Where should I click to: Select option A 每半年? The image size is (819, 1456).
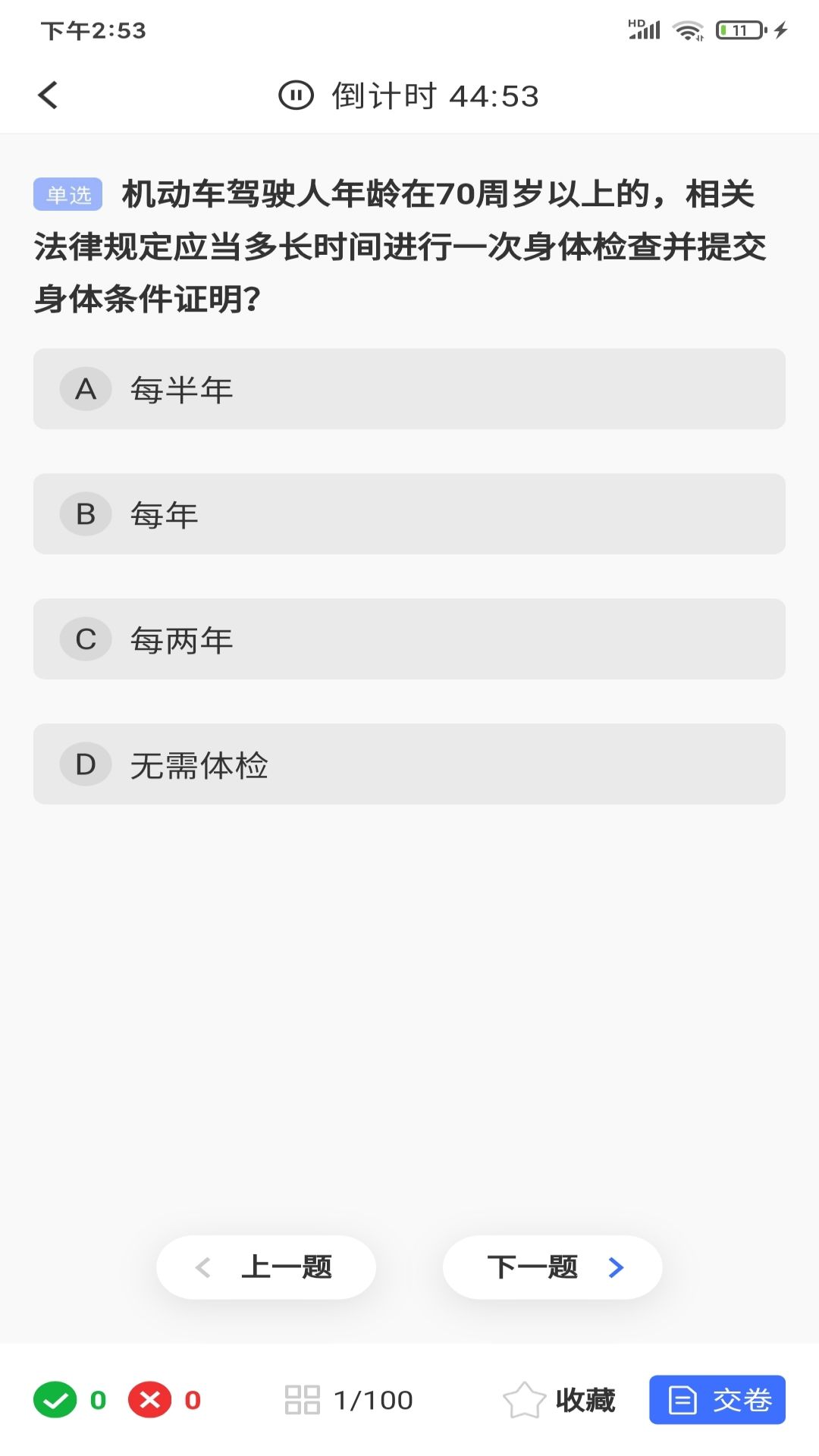tap(409, 390)
